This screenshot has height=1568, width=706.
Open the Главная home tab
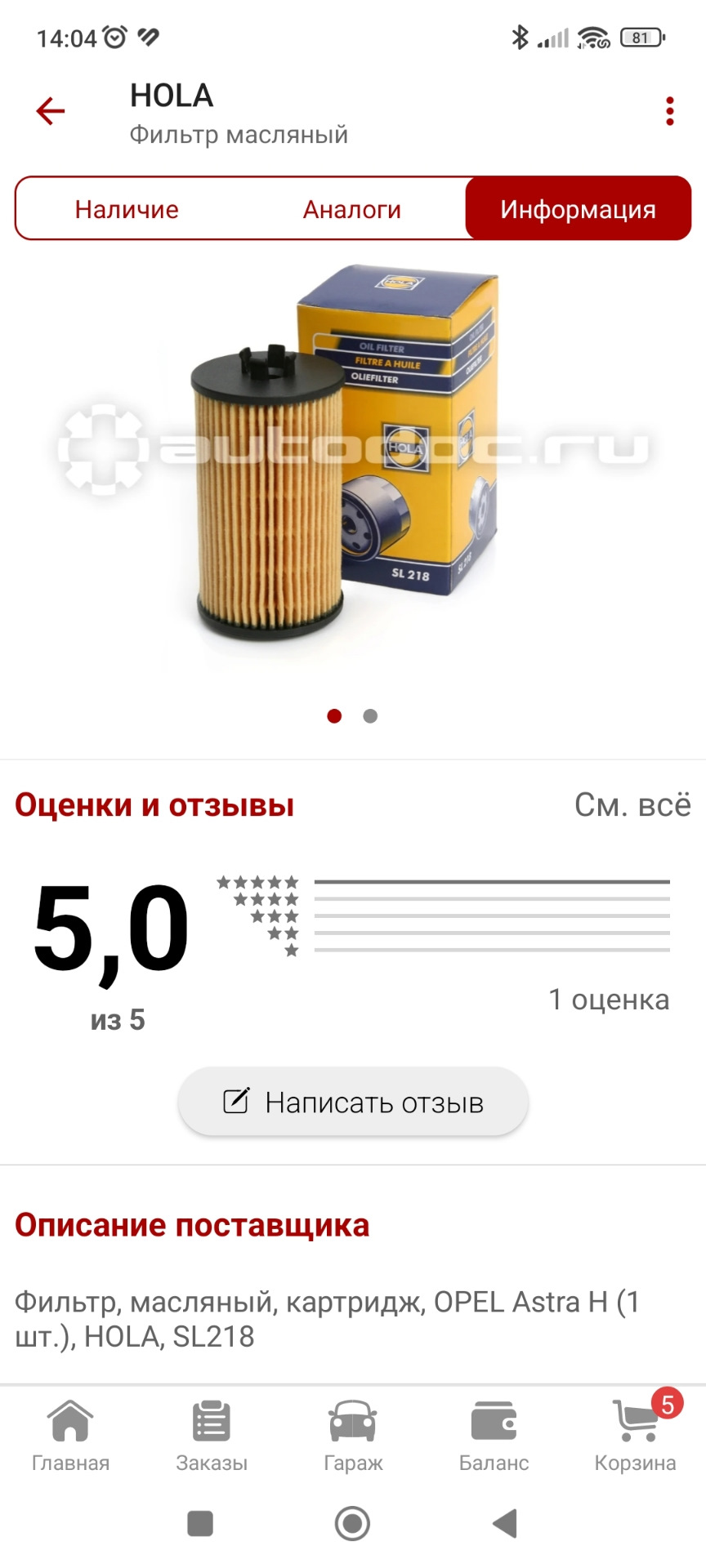pos(70,1436)
